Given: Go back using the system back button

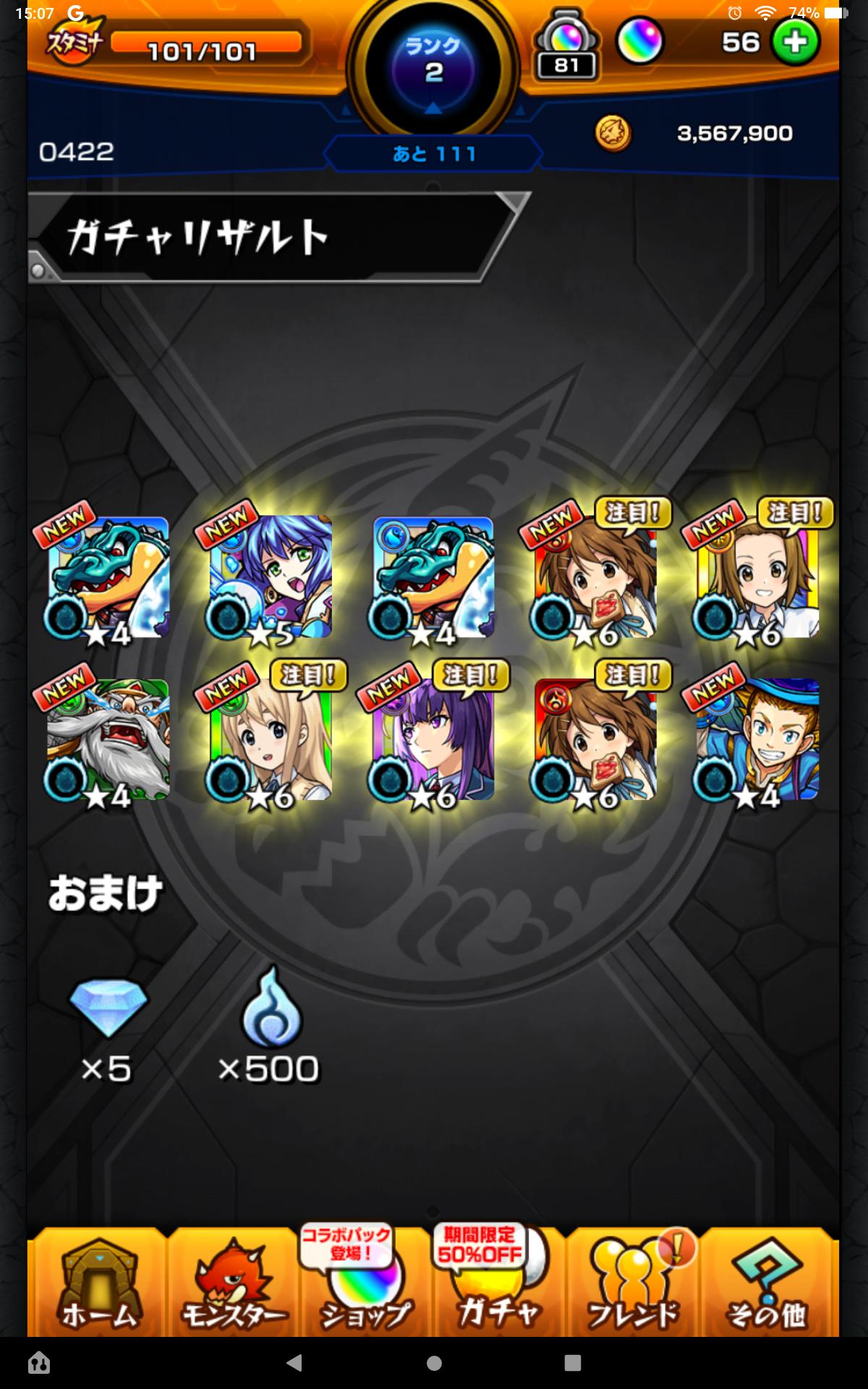Looking at the screenshot, I should [294, 1364].
